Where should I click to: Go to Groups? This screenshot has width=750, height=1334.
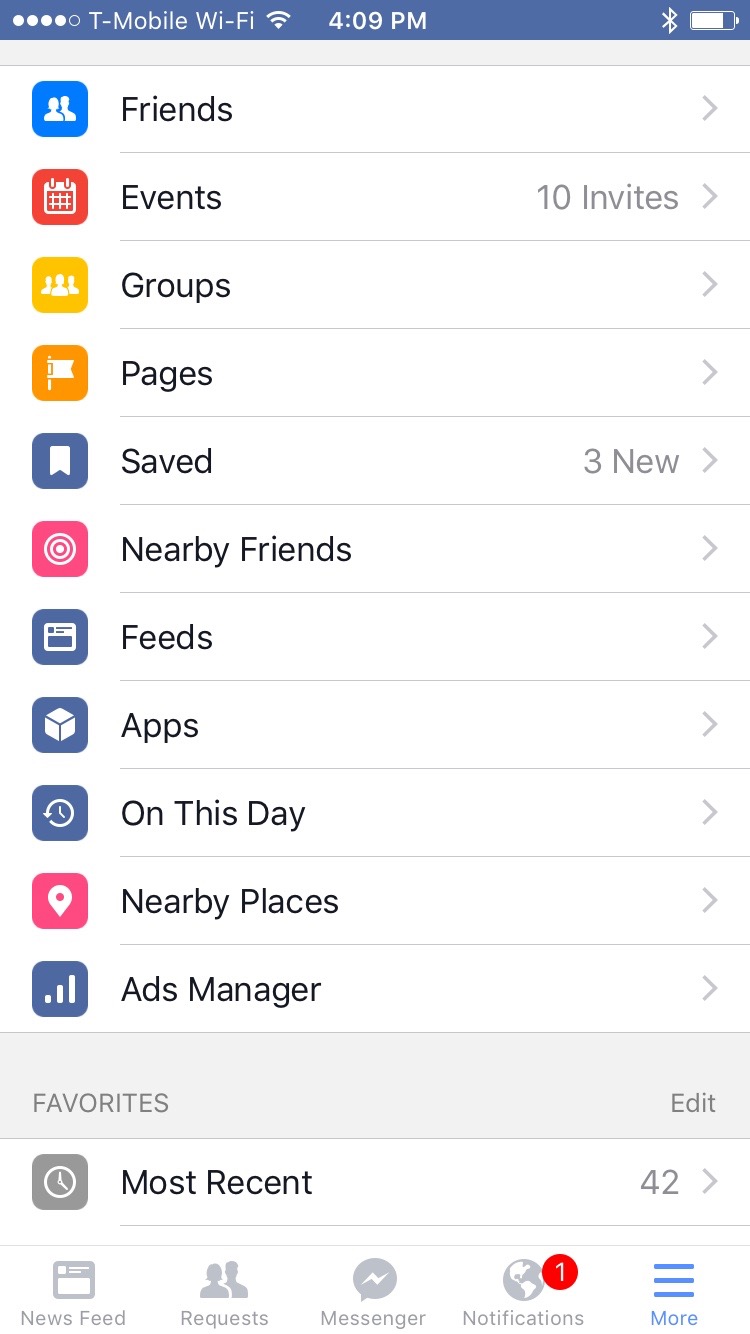click(375, 285)
